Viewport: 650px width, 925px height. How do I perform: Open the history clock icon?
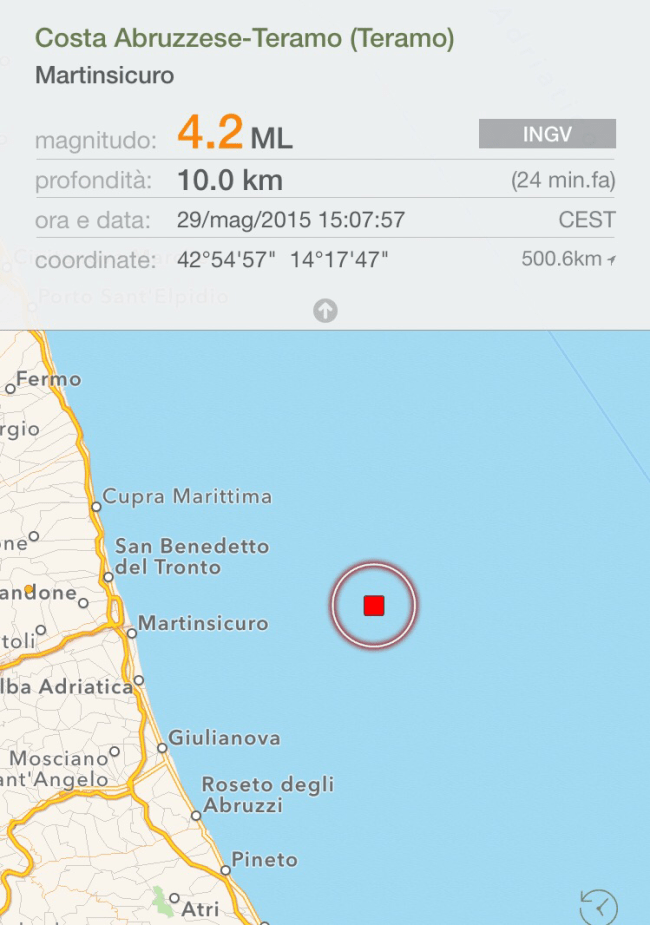(x=598, y=906)
